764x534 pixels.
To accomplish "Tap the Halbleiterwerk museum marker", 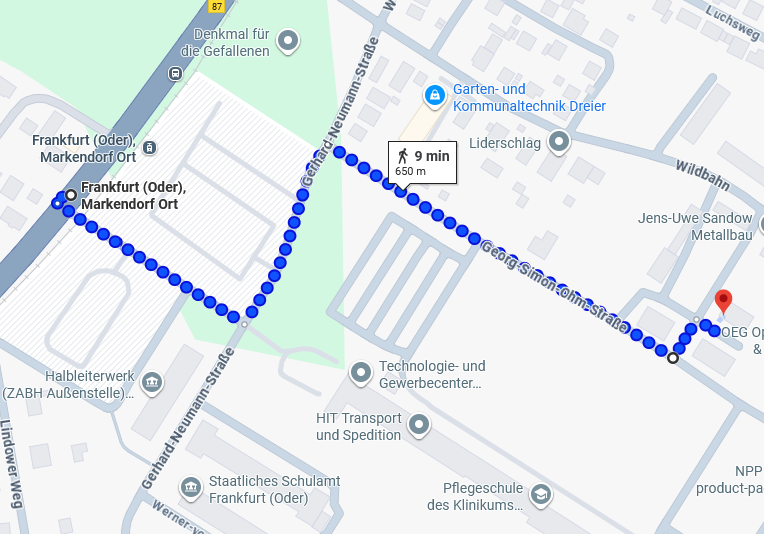I will pos(152,382).
